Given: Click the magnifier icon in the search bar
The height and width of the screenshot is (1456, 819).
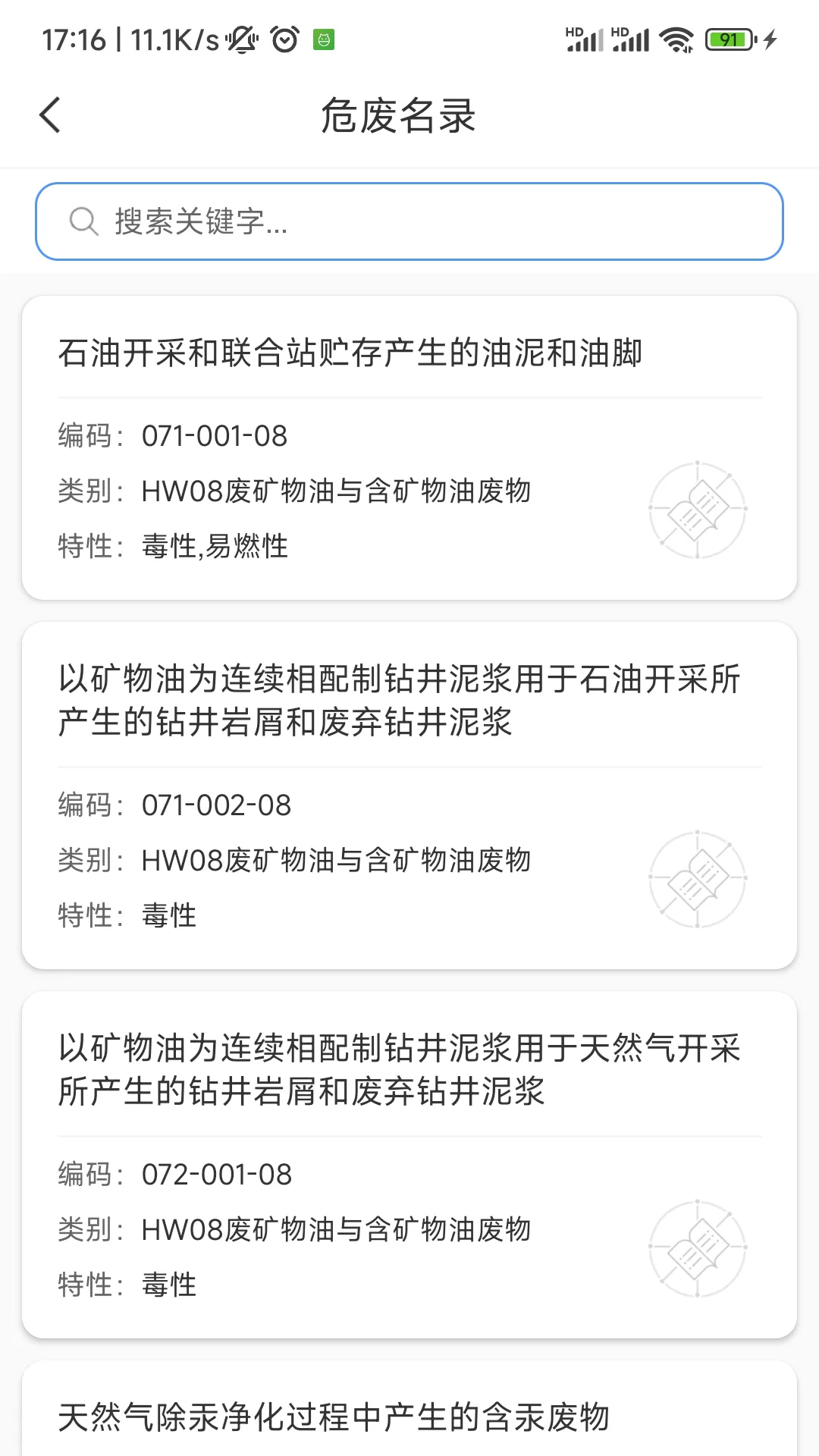Looking at the screenshot, I should click(83, 221).
